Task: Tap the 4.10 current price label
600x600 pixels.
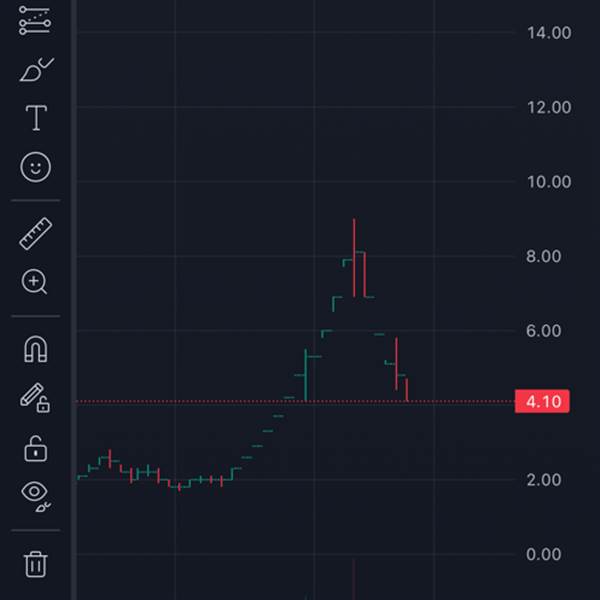Action: point(542,401)
